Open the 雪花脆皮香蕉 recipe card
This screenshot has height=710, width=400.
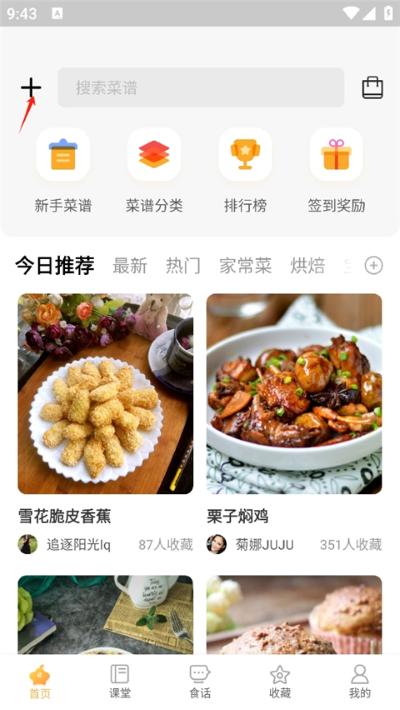106,409
